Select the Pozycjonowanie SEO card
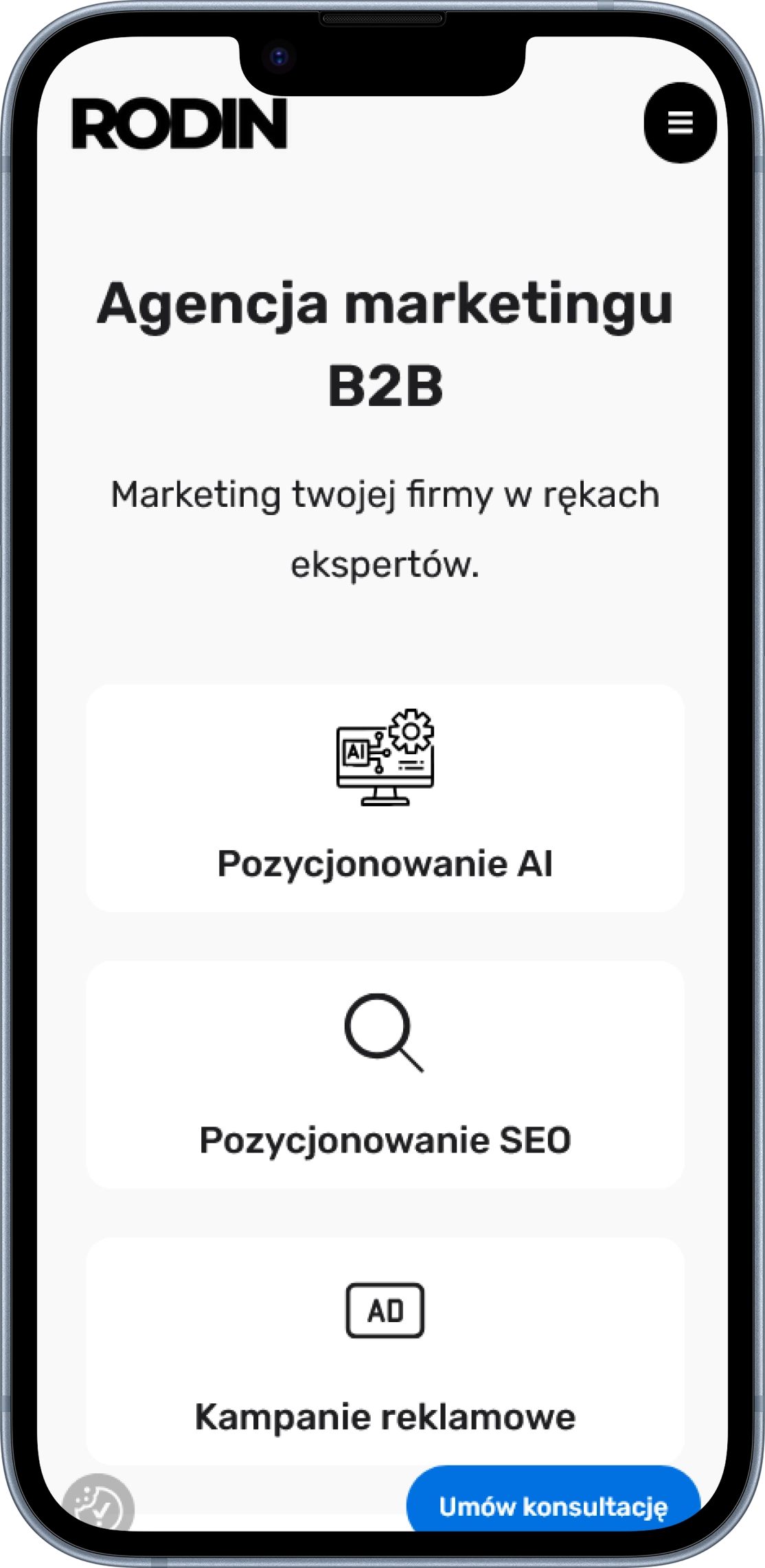The image size is (765, 1568). (385, 1074)
